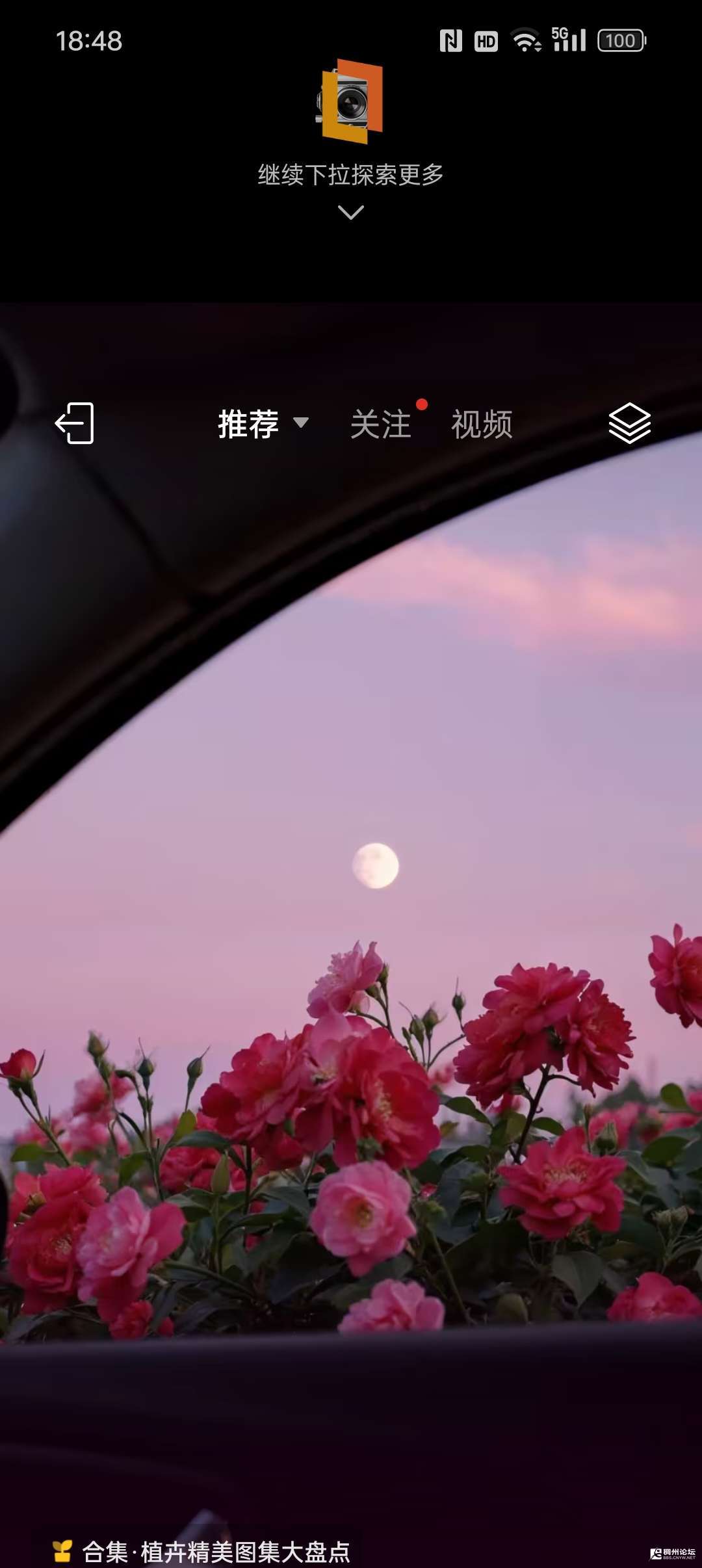Switch to the 关注 tab

[x=381, y=425]
